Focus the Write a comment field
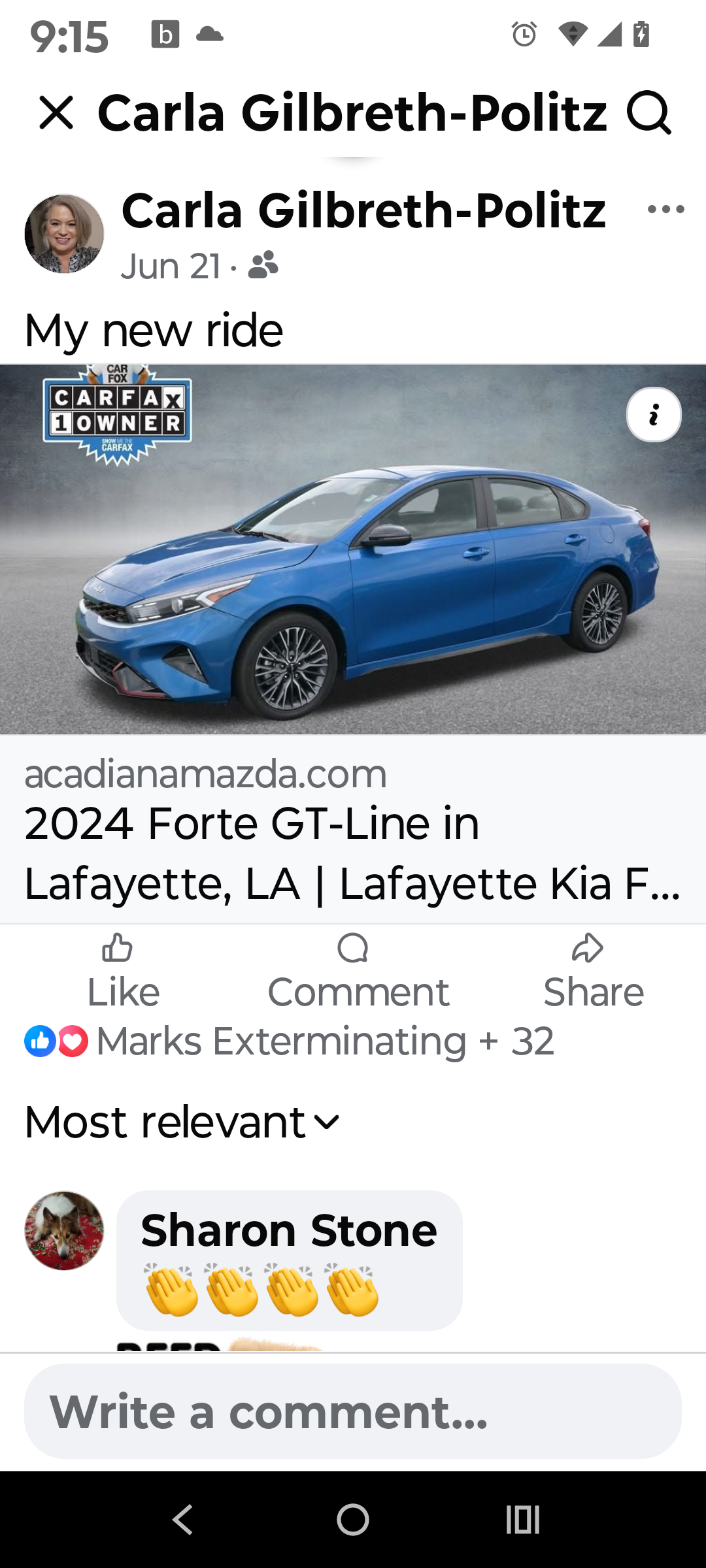 (x=353, y=1411)
